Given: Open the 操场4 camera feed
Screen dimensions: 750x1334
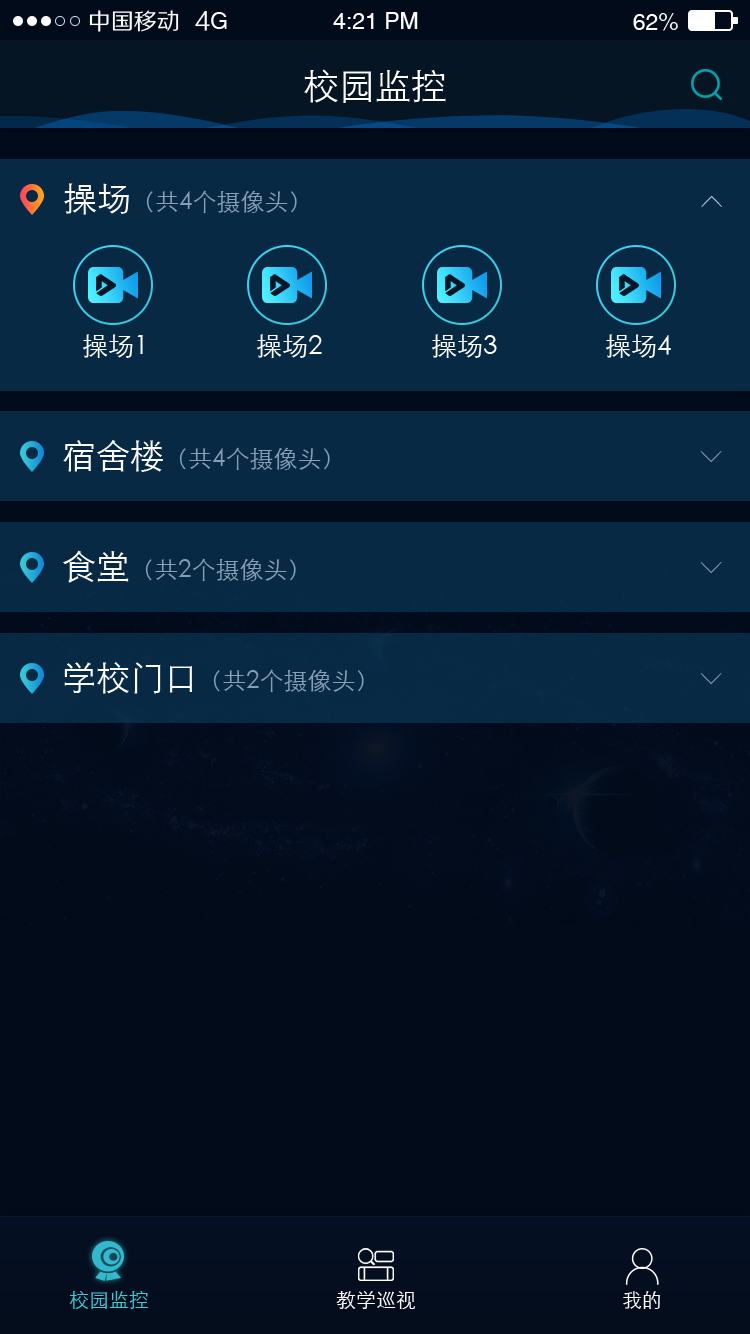Looking at the screenshot, I should 636,284.
